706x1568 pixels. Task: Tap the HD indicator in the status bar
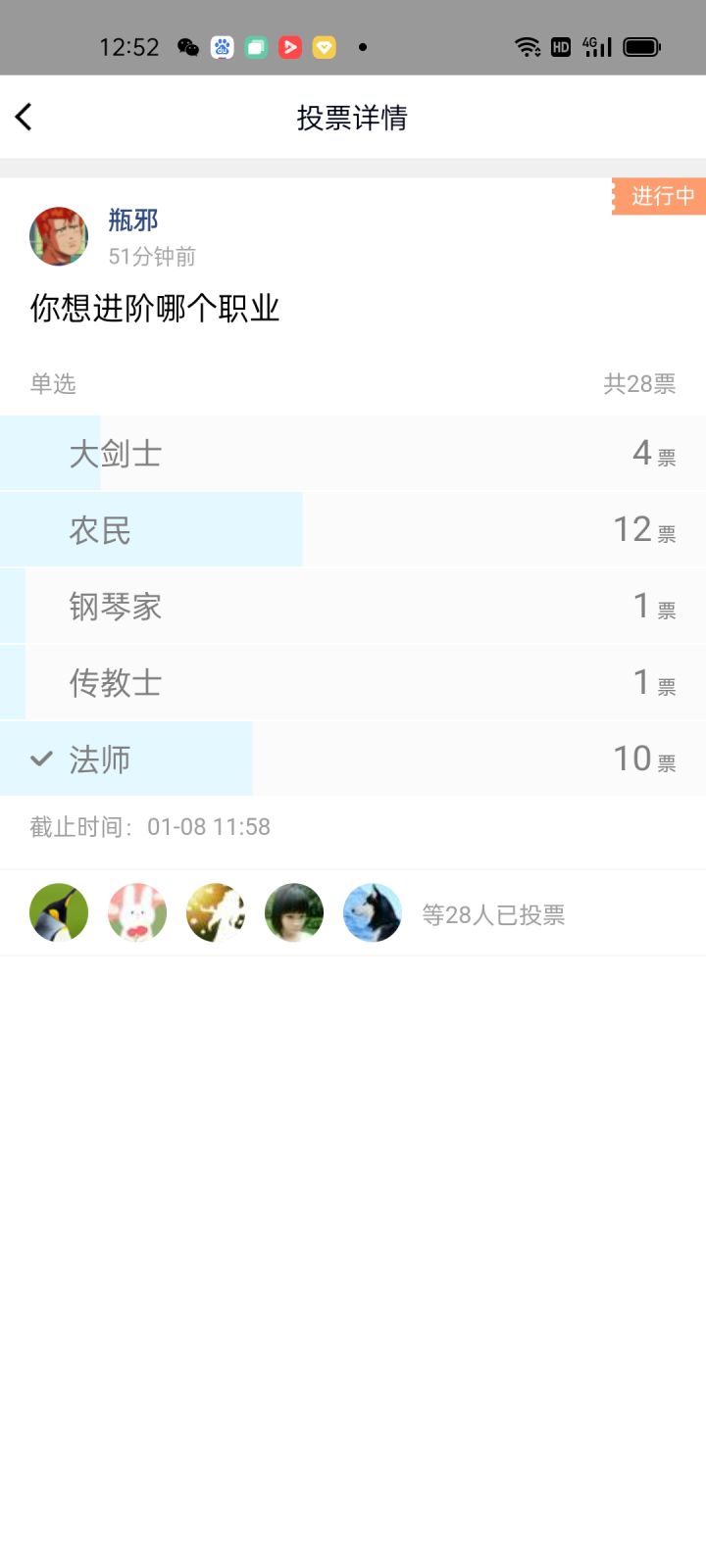point(560,46)
